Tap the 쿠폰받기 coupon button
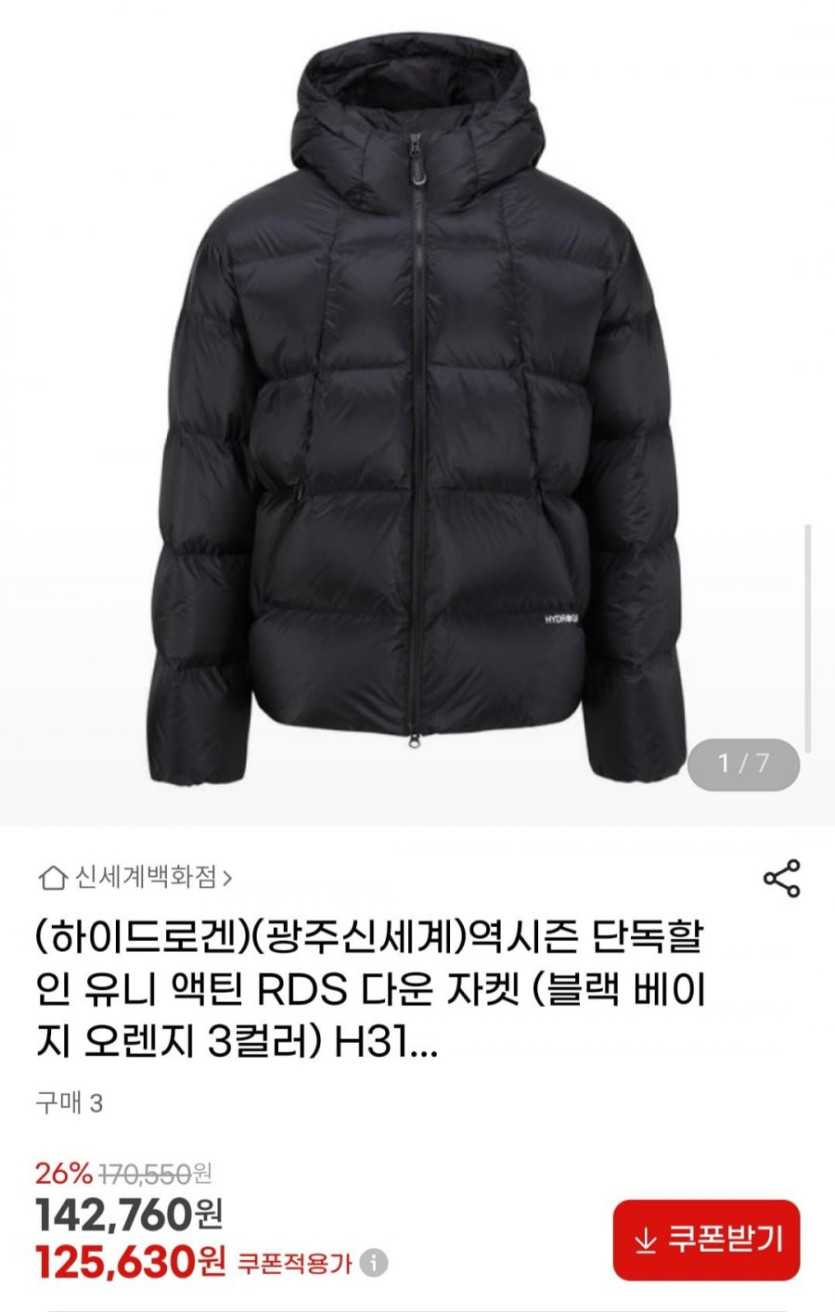 pyautogui.click(x=706, y=1240)
